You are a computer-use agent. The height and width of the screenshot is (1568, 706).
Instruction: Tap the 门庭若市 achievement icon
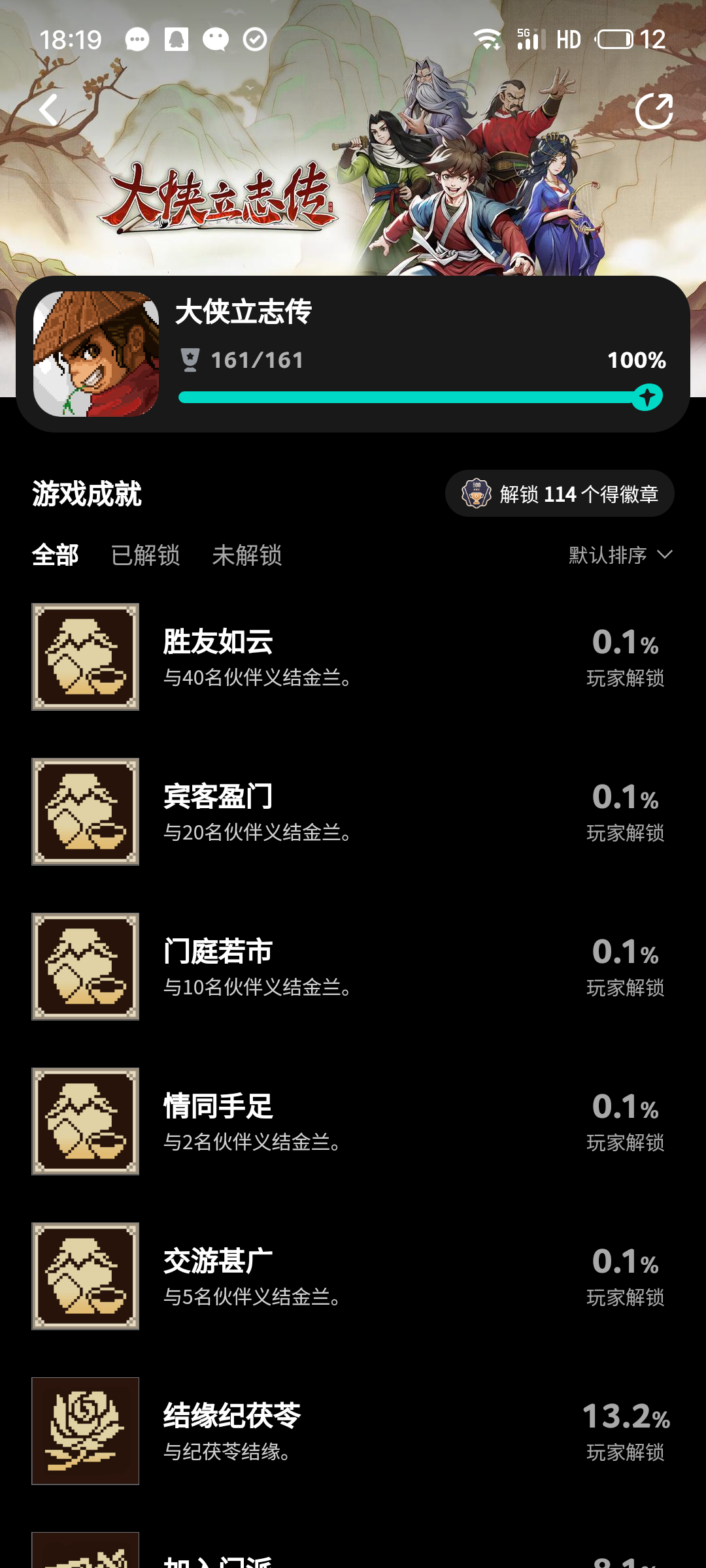point(86,967)
